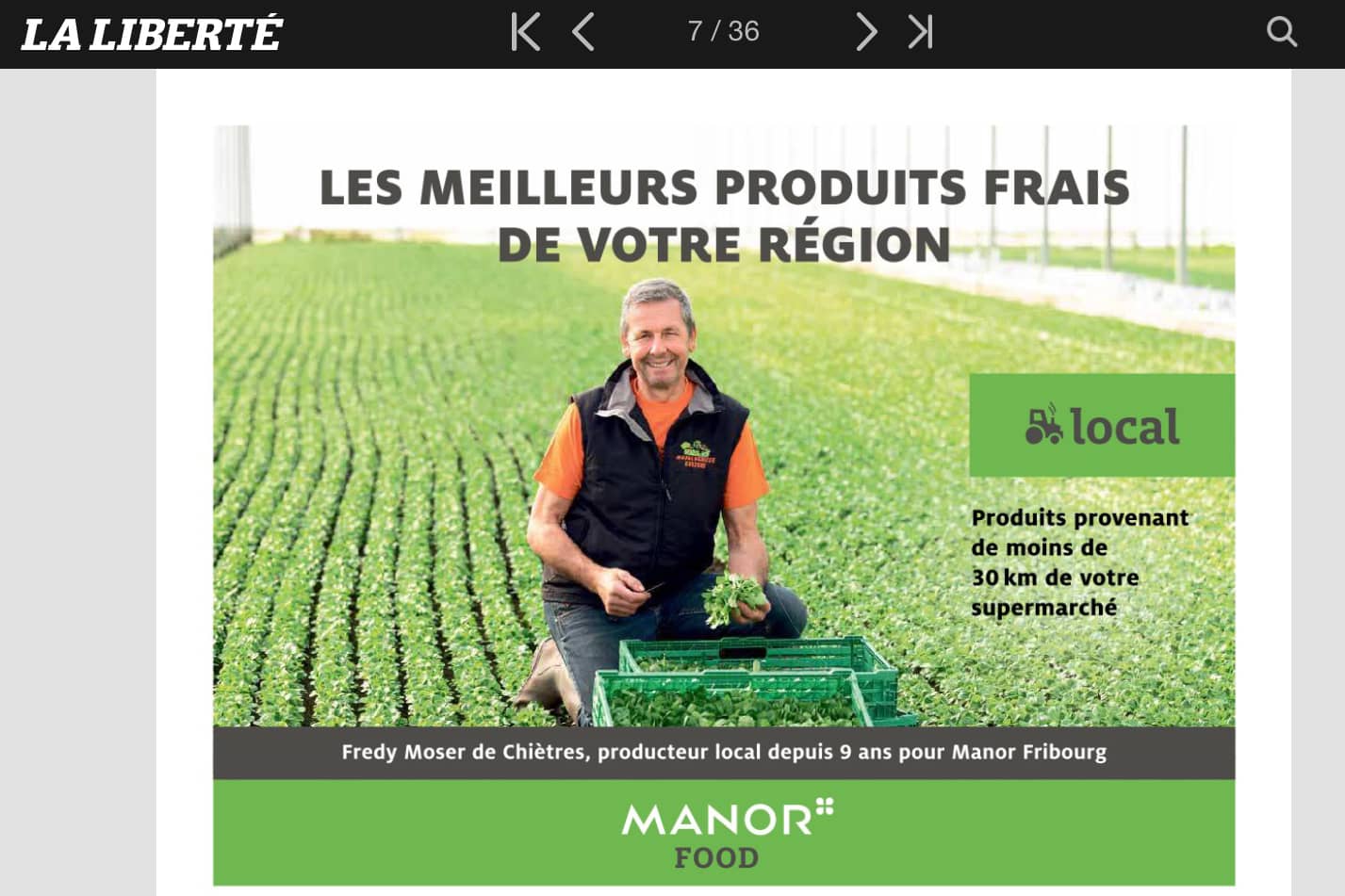Tap the 7 / 36 page indicator
This screenshot has width=1345, height=896.
(x=723, y=32)
